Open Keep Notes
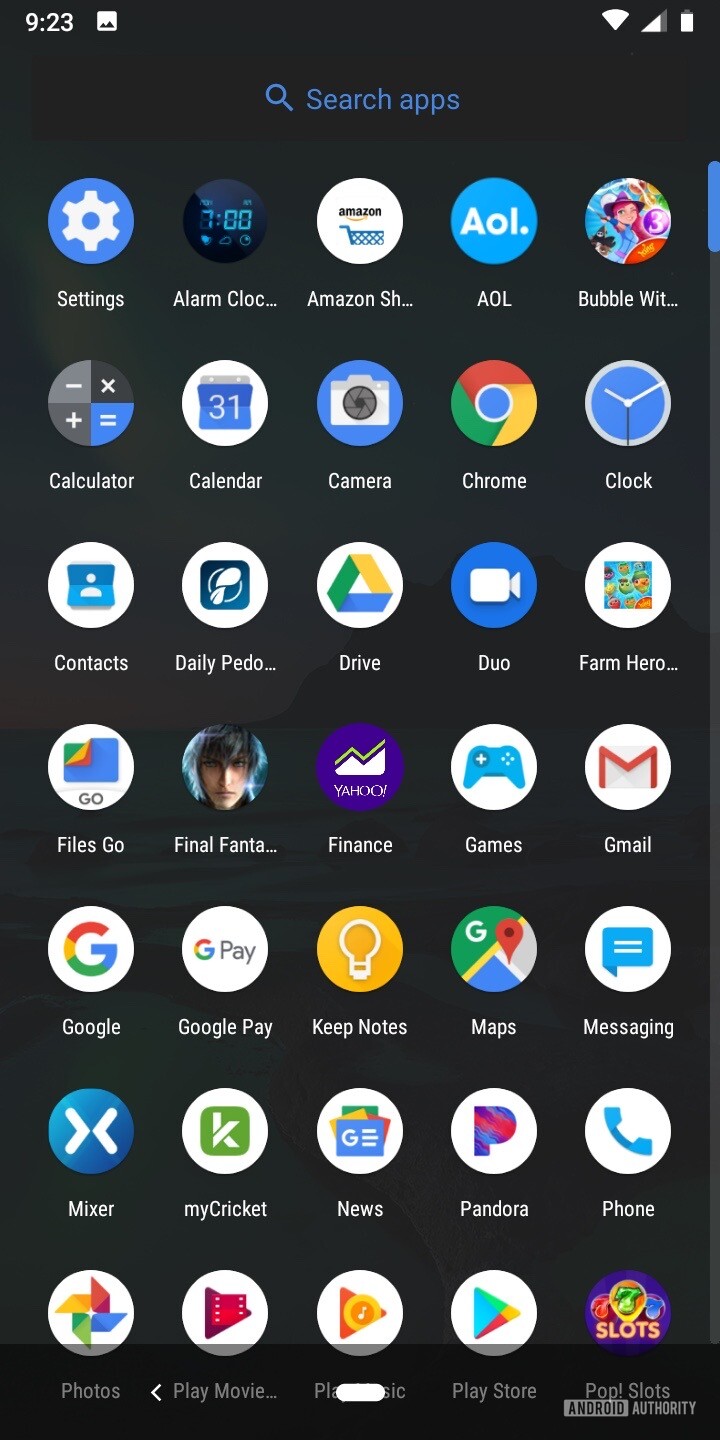The width and height of the screenshot is (720, 1440). (x=360, y=950)
